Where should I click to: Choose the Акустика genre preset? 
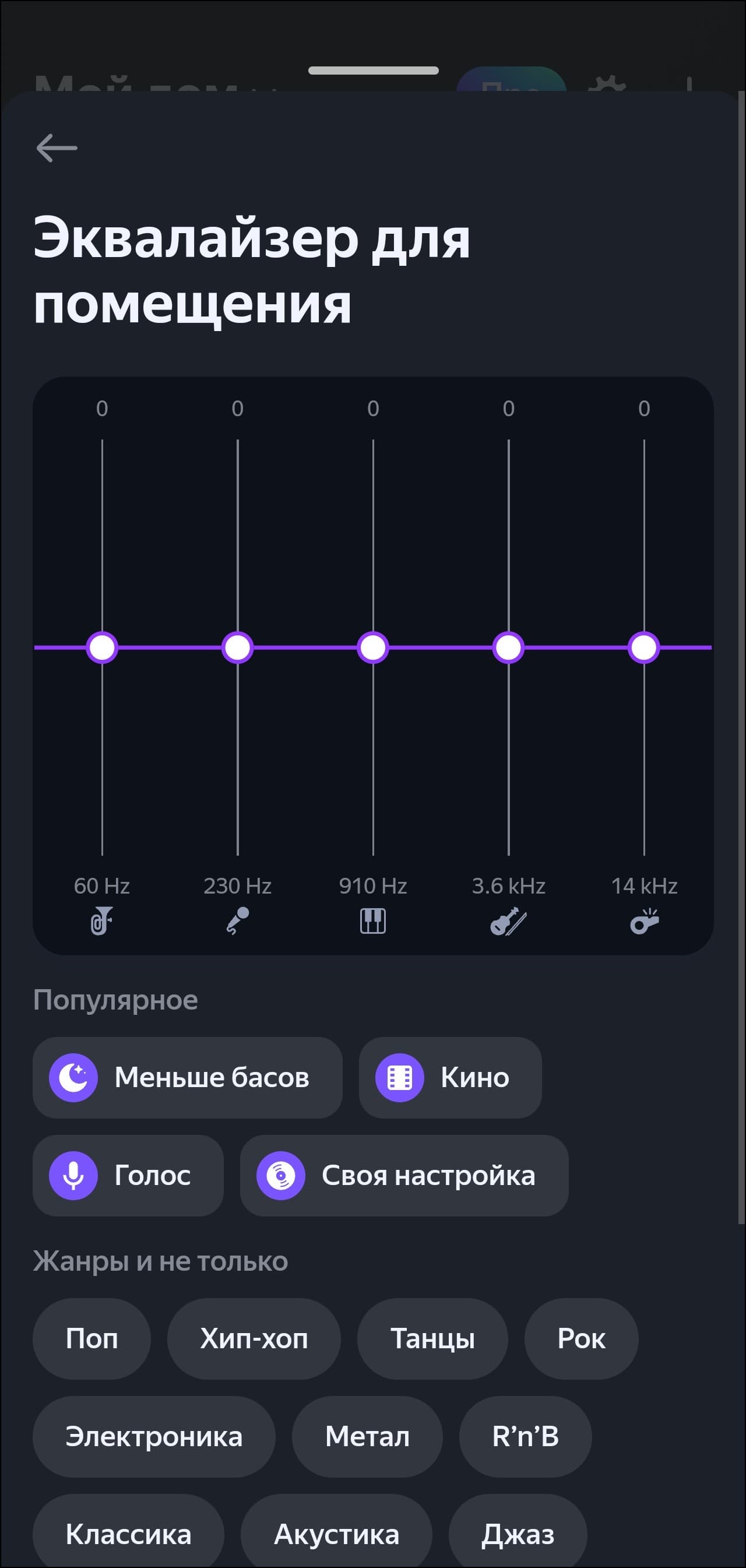point(336,1534)
